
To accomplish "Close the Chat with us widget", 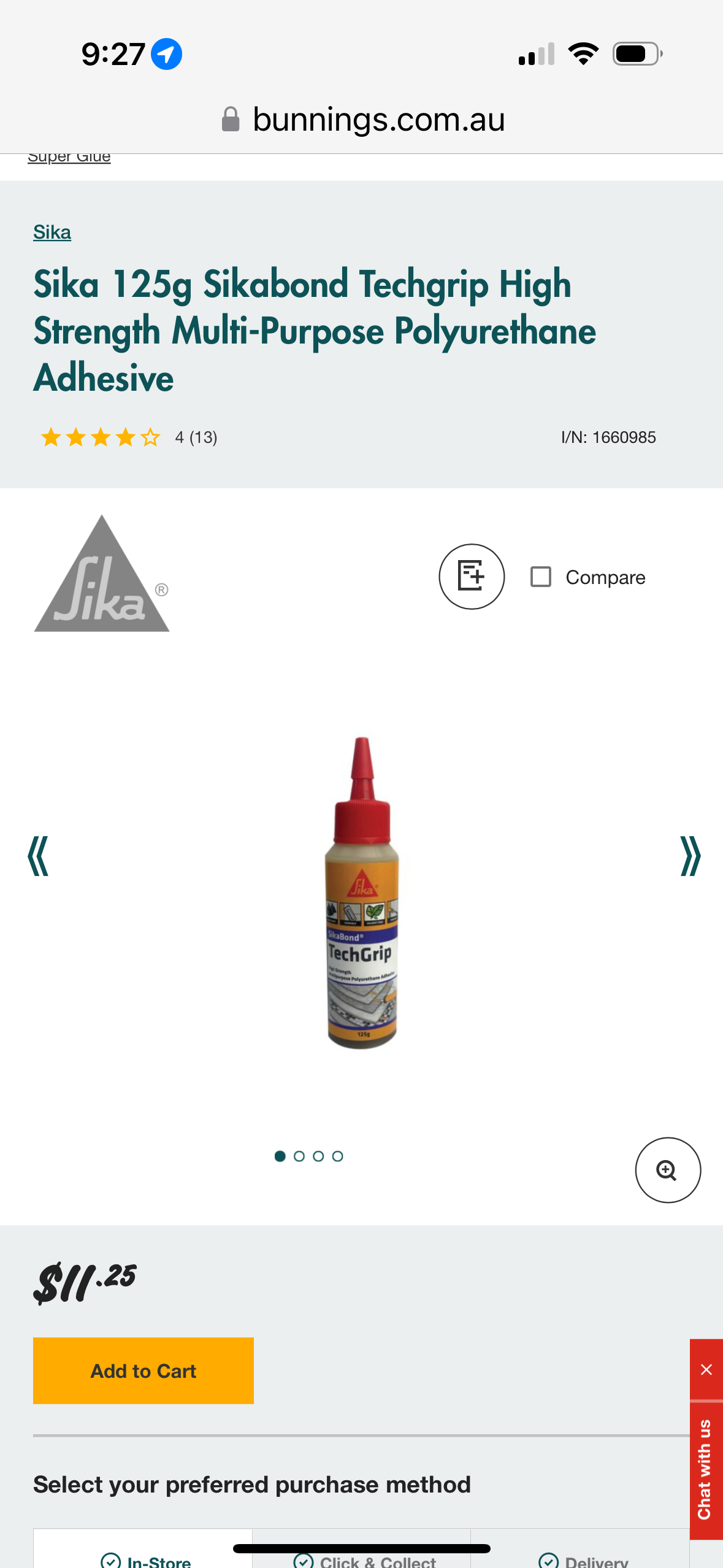I will click(706, 1370).
